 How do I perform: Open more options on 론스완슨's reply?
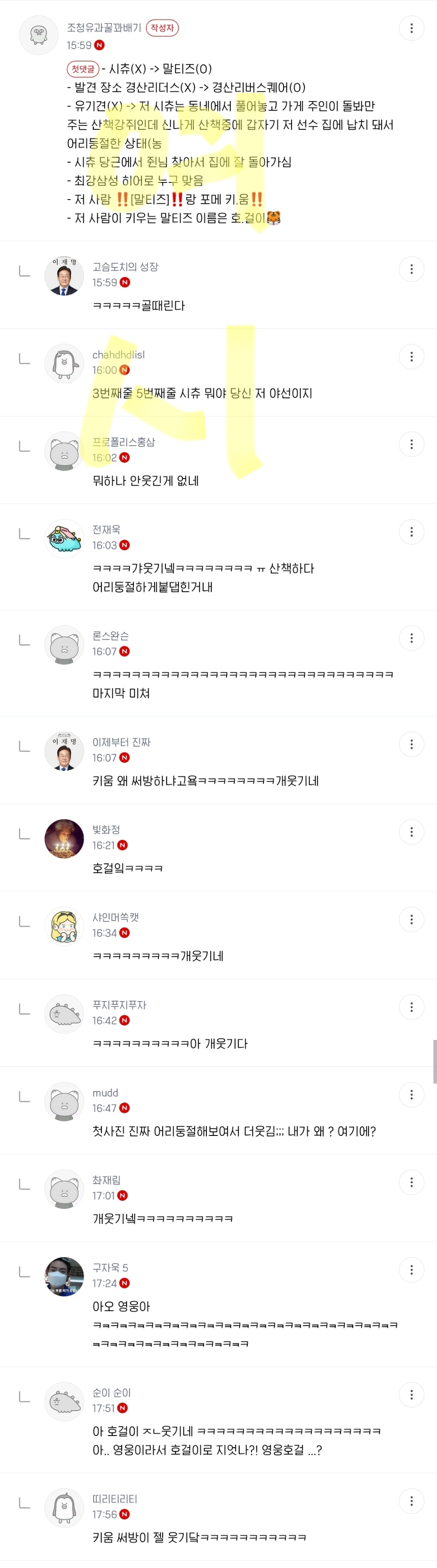(x=411, y=638)
